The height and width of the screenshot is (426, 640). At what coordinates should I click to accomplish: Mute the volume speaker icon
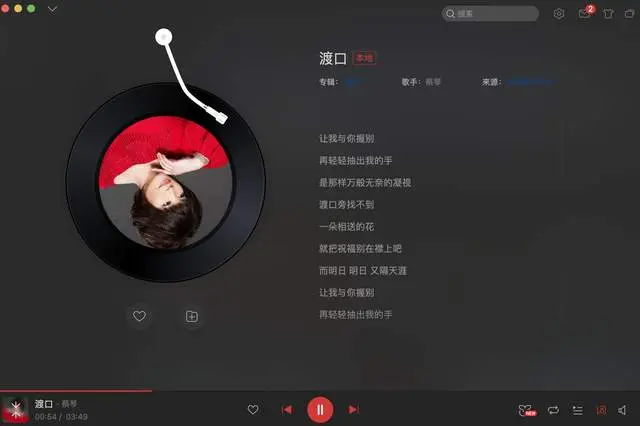coord(622,410)
